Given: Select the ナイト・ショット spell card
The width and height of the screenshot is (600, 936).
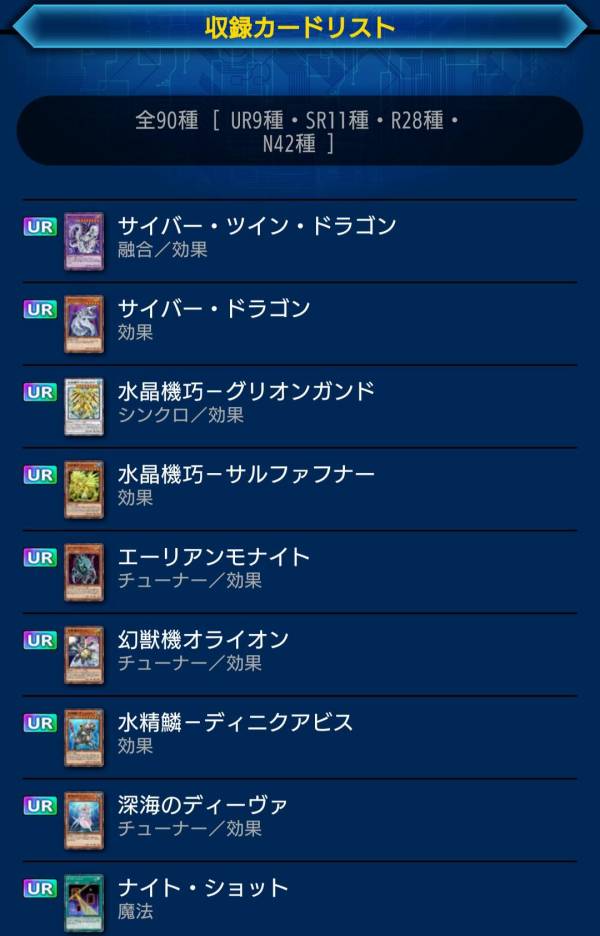Looking at the screenshot, I should click(x=203, y=898).
